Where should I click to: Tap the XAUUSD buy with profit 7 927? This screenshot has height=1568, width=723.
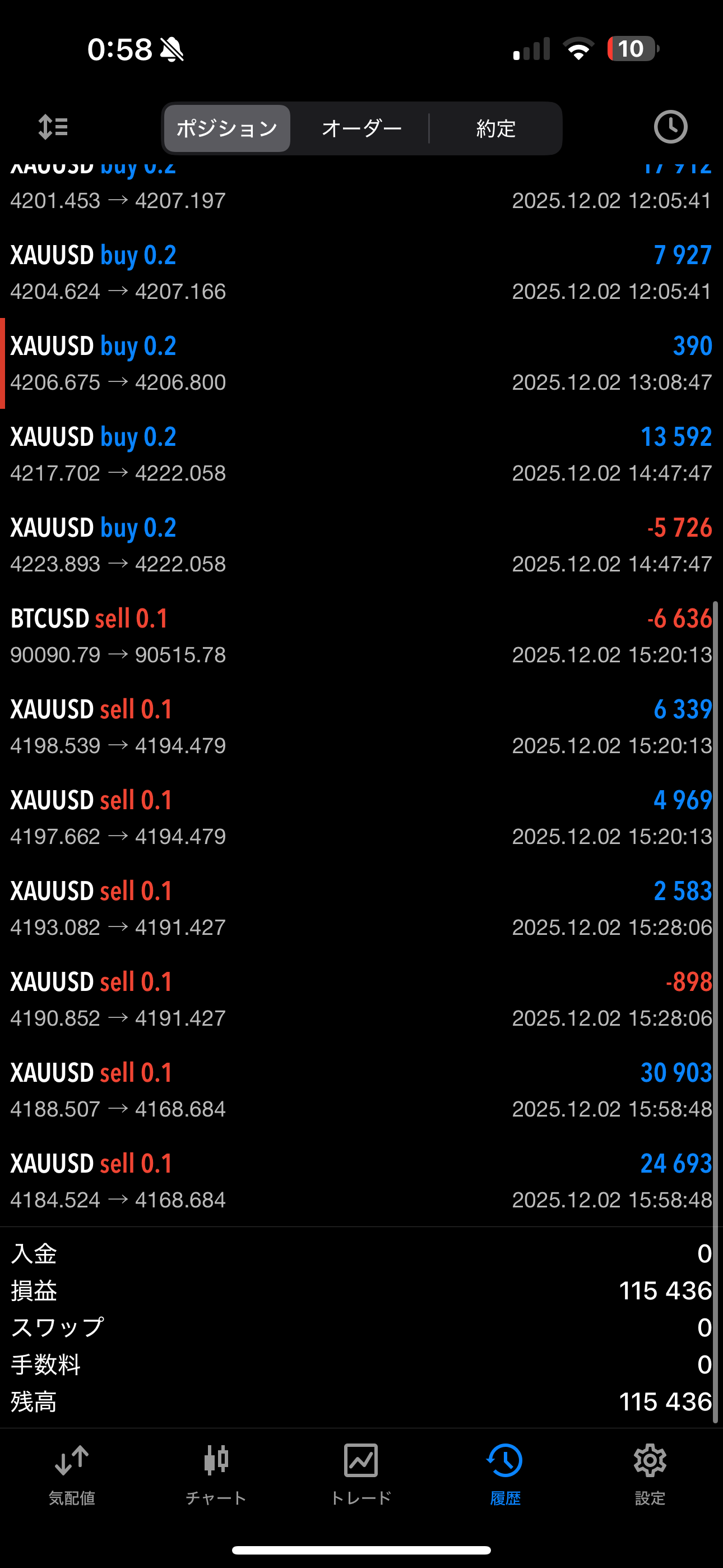(361, 273)
